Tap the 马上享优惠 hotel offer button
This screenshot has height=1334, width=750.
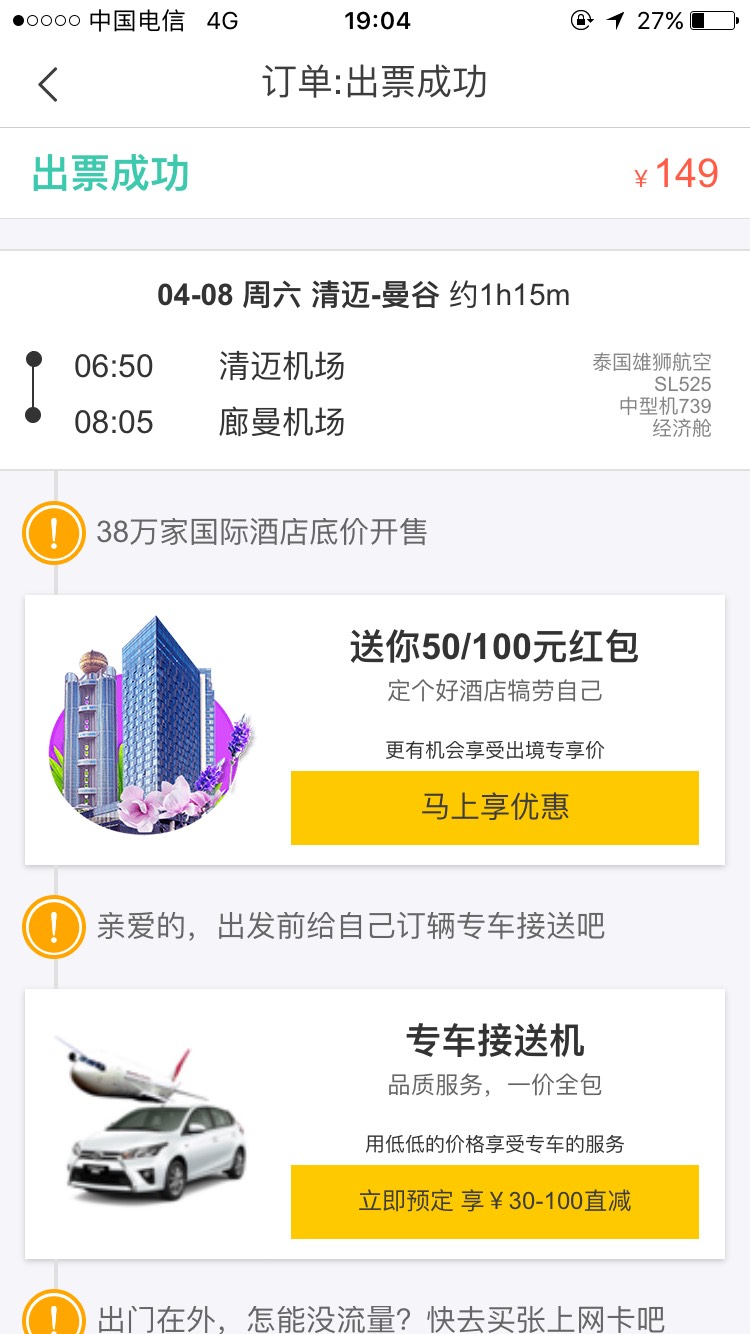tap(495, 808)
